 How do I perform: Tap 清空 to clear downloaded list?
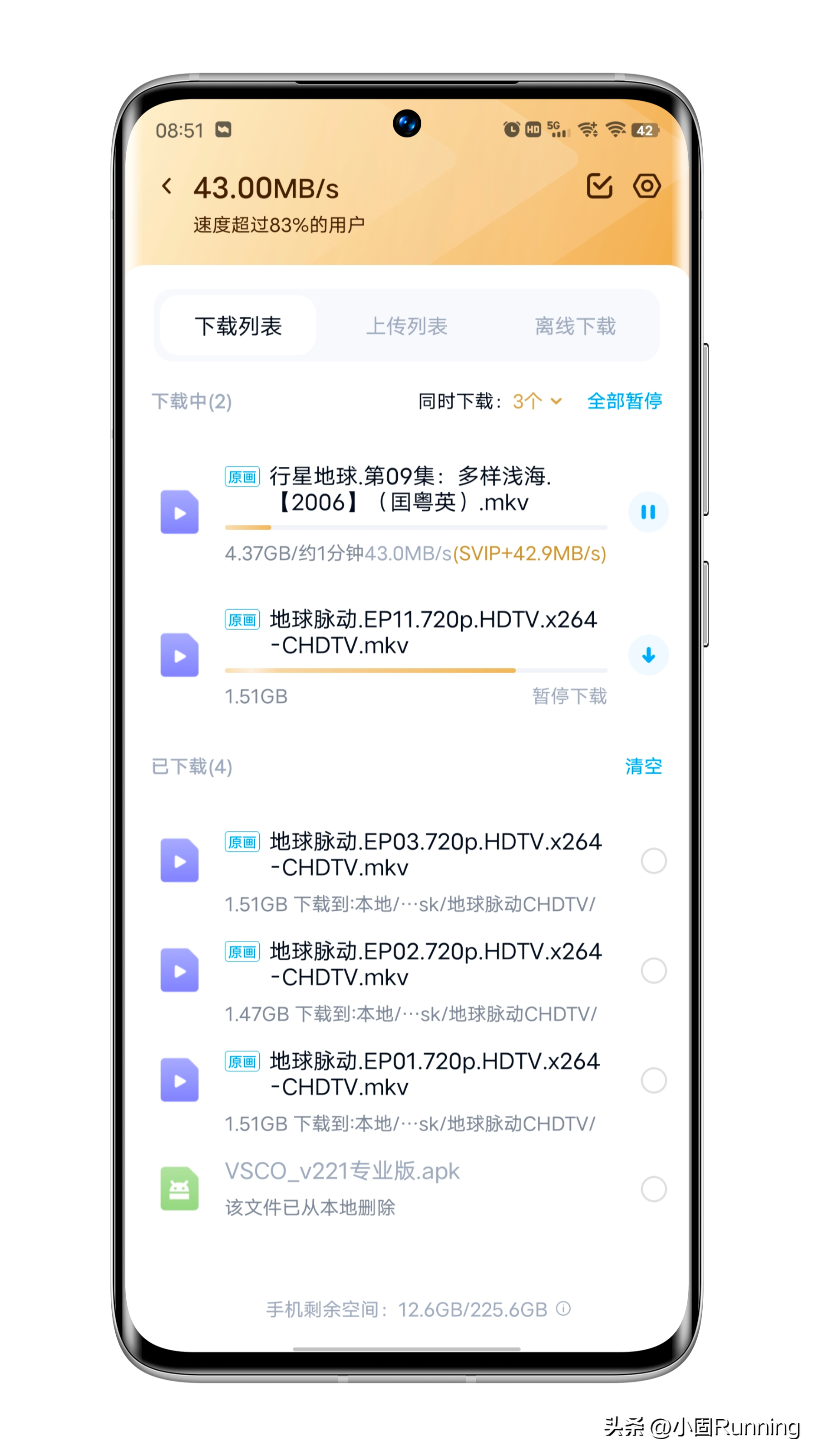(644, 766)
